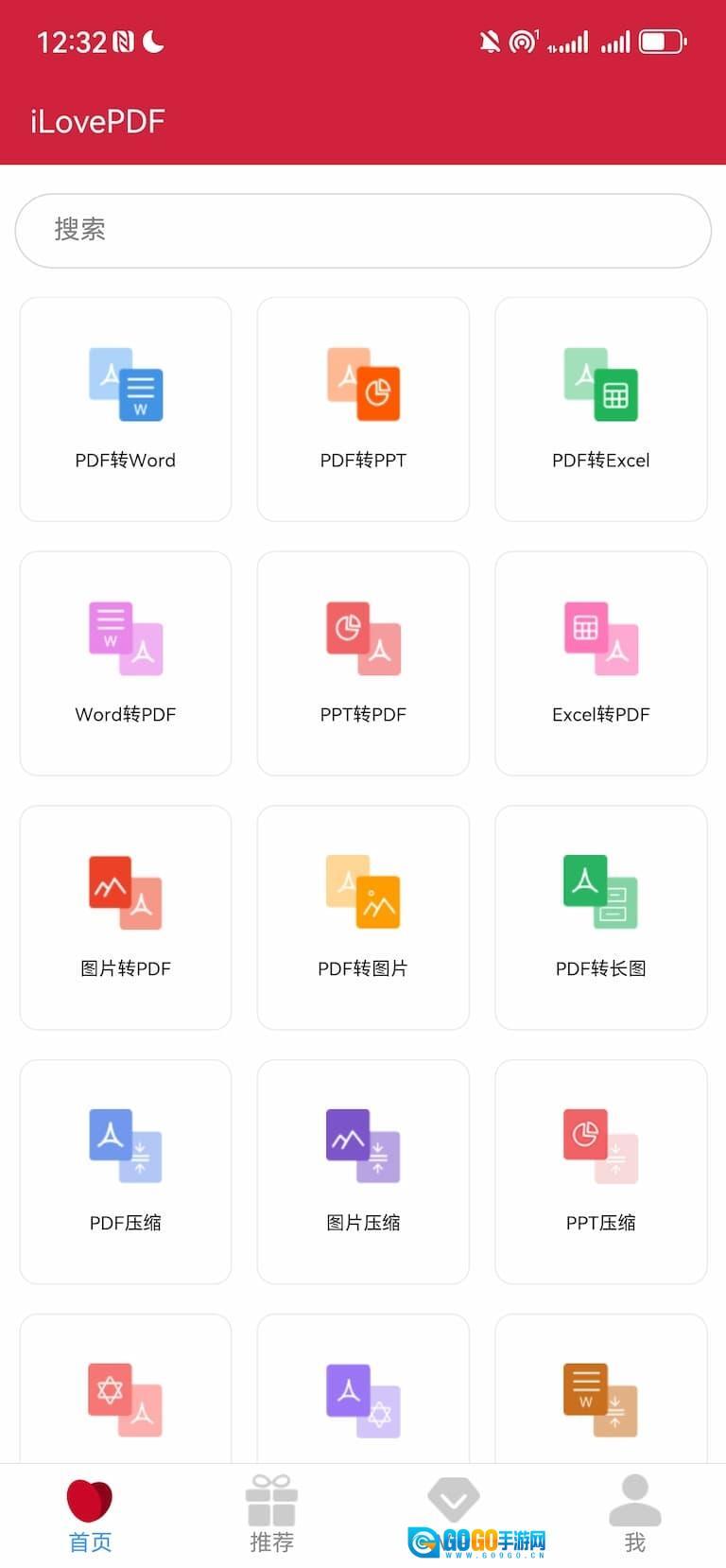Open the PPT转PDF converter
Viewport: 726px width, 1568px height.
point(363,663)
